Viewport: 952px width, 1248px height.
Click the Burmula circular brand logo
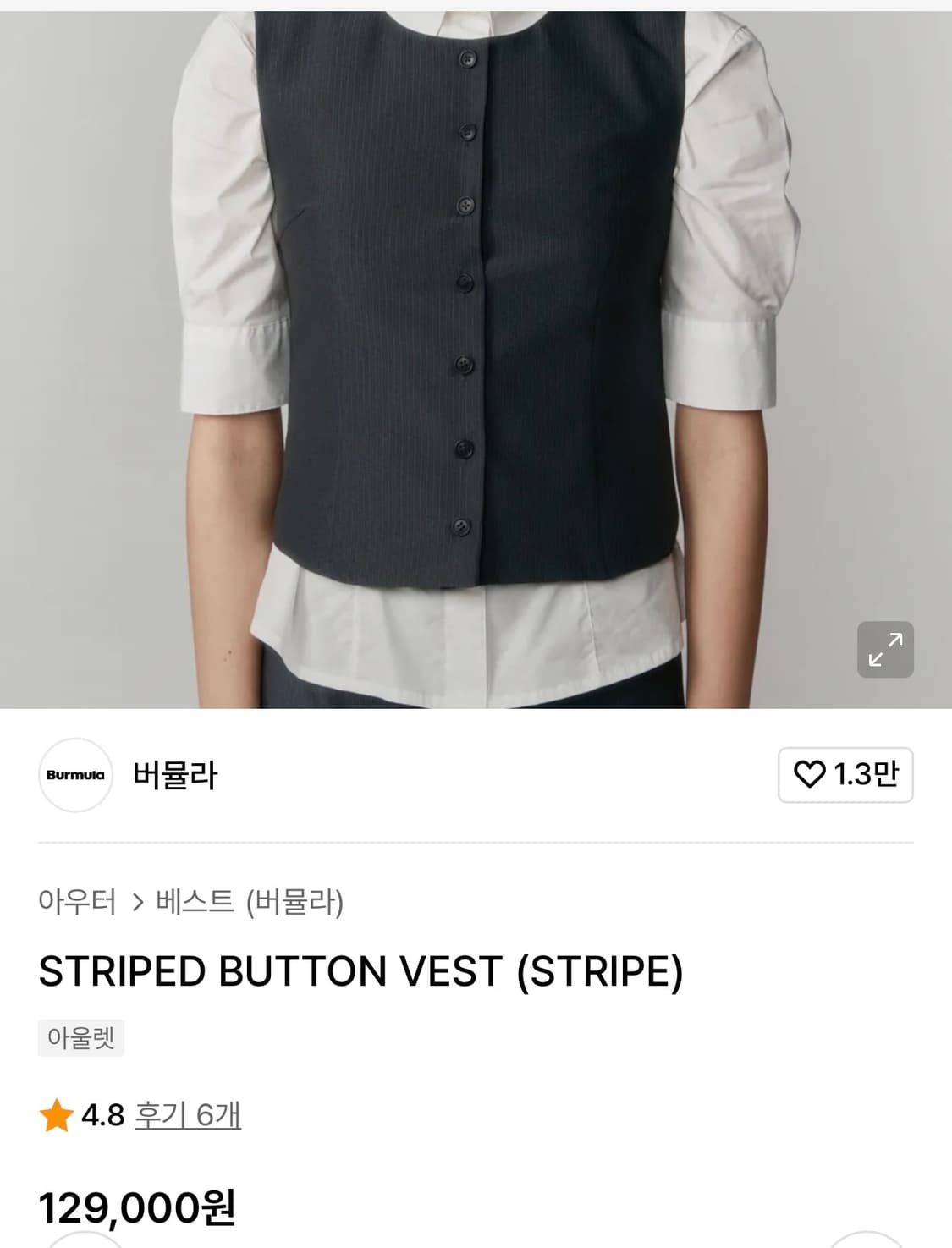[x=75, y=775]
